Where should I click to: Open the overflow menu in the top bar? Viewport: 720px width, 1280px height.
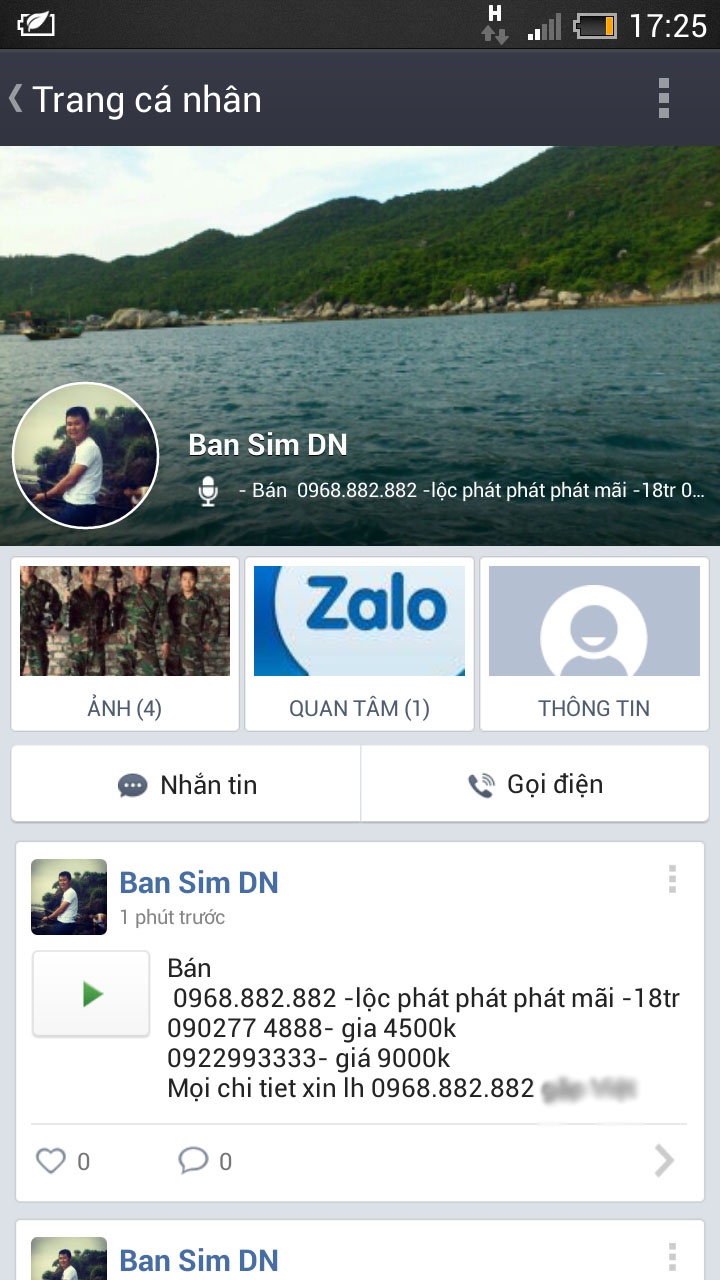click(x=664, y=99)
